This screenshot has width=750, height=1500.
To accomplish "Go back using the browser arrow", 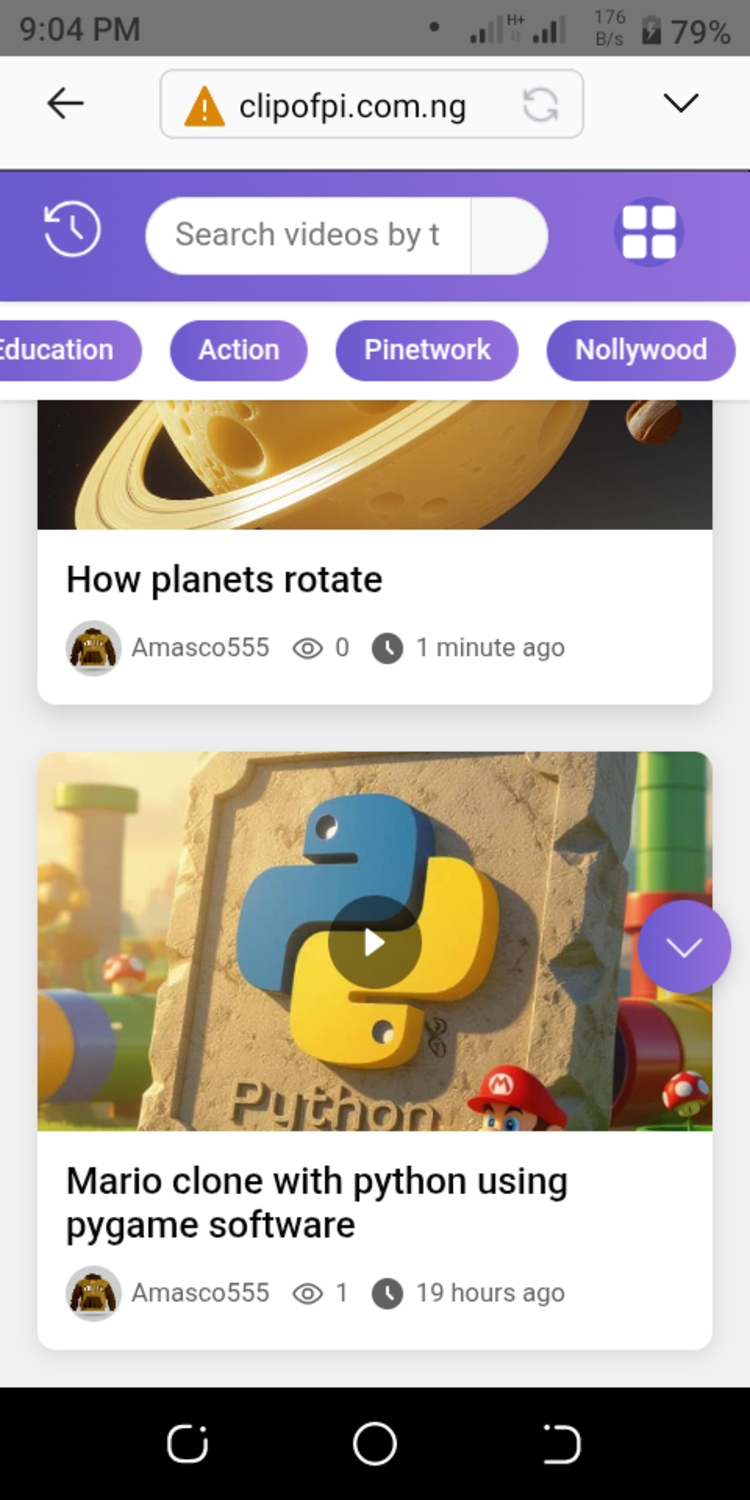I will (66, 103).
